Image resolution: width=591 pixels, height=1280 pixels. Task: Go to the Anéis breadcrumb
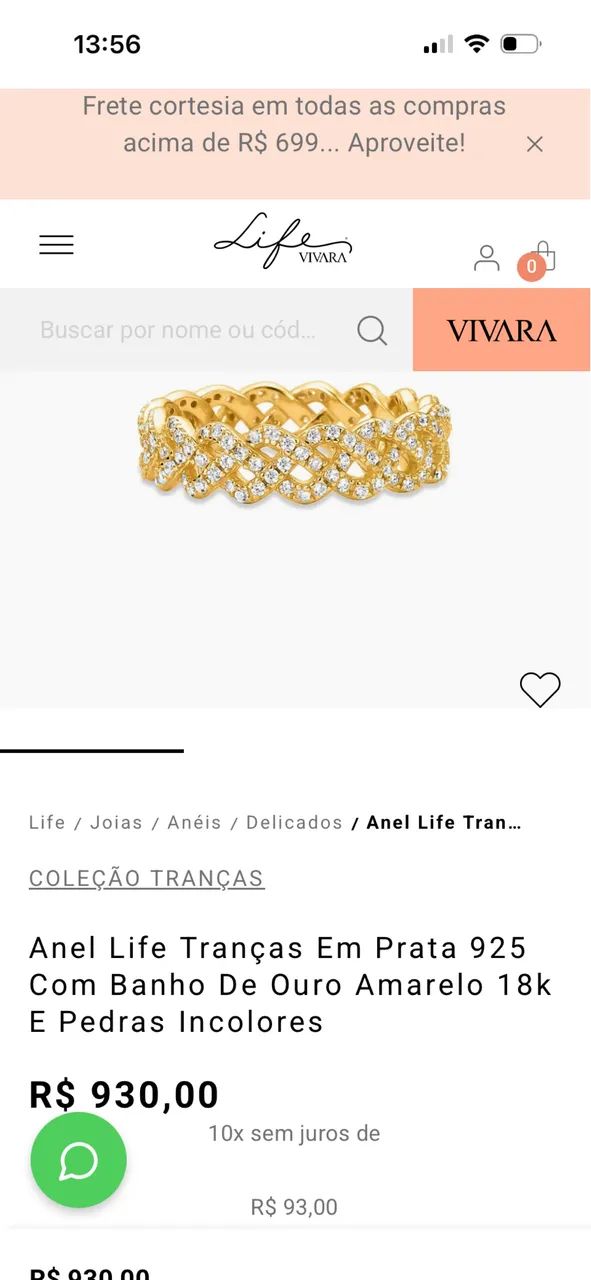[x=194, y=822]
